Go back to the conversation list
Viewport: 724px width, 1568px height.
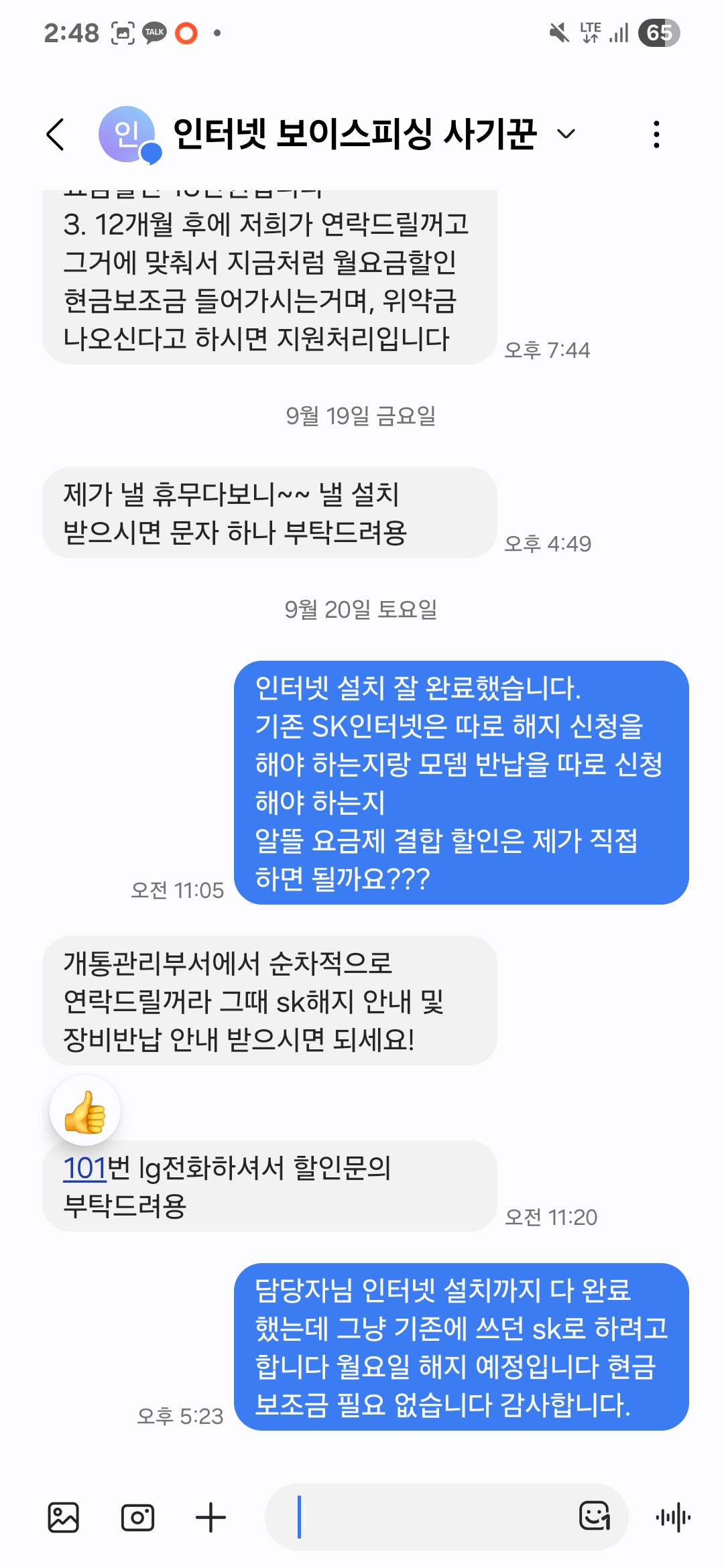click(56, 135)
